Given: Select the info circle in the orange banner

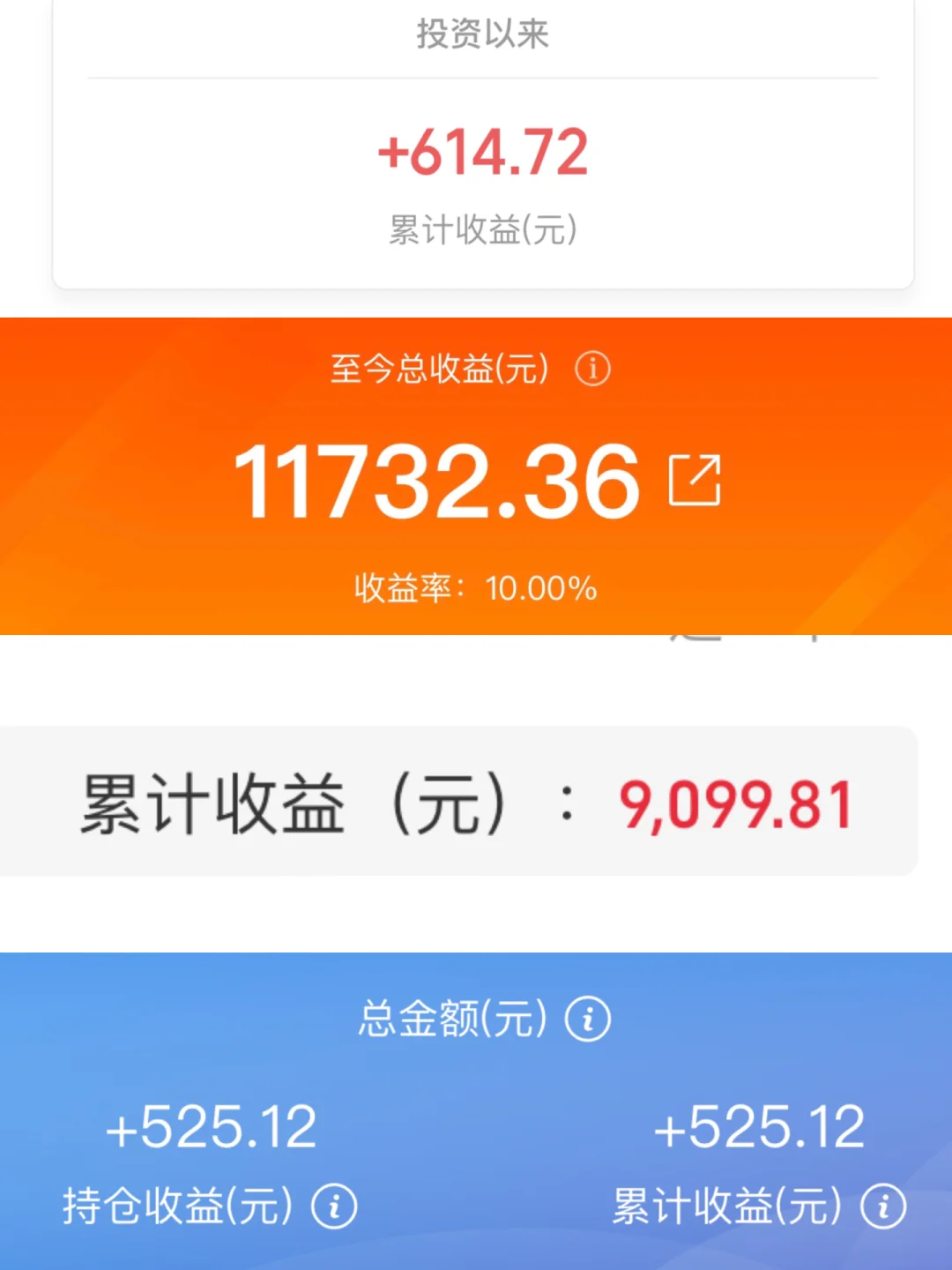Looking at the screenshot, I should (x=595, y=370).
